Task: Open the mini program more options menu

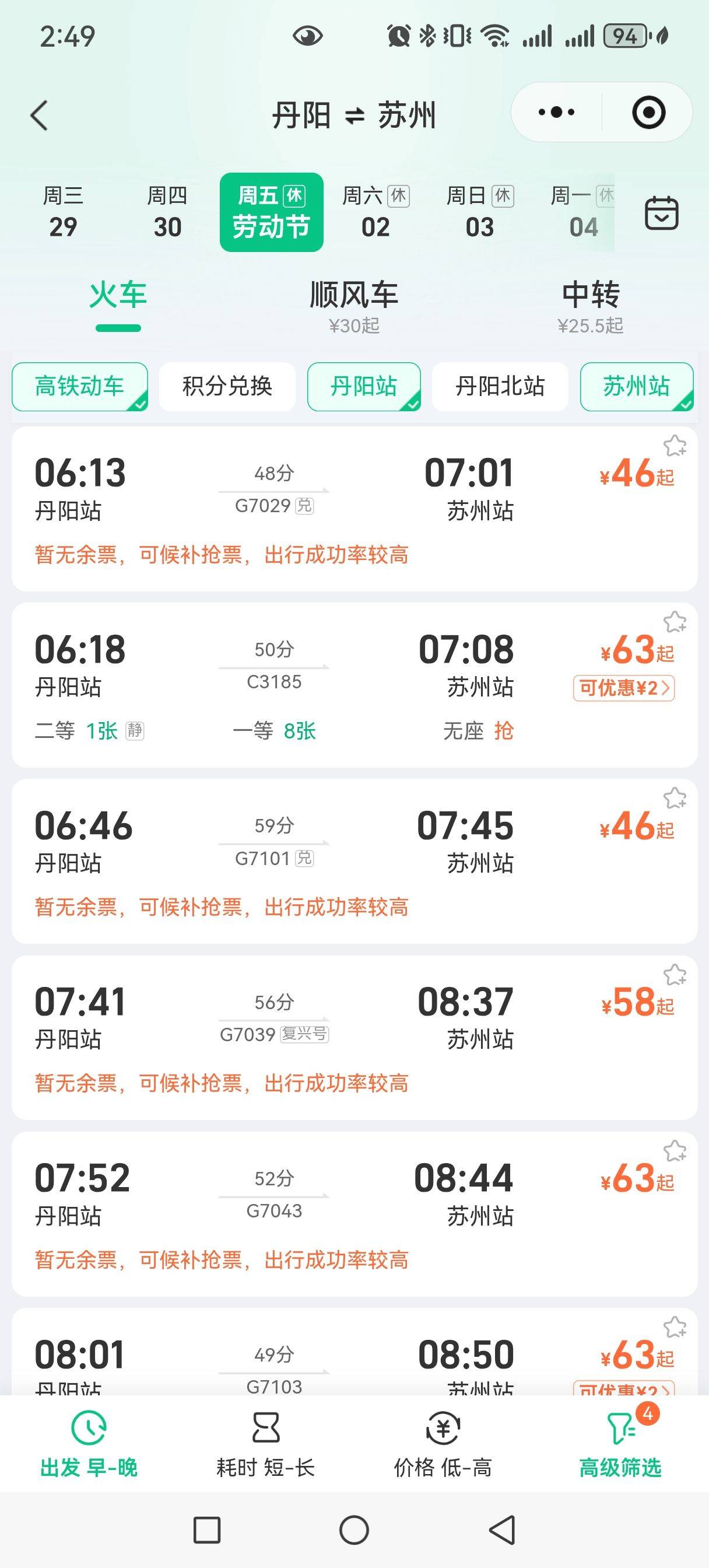Action: pyautogui.click(x=556, y=113)
